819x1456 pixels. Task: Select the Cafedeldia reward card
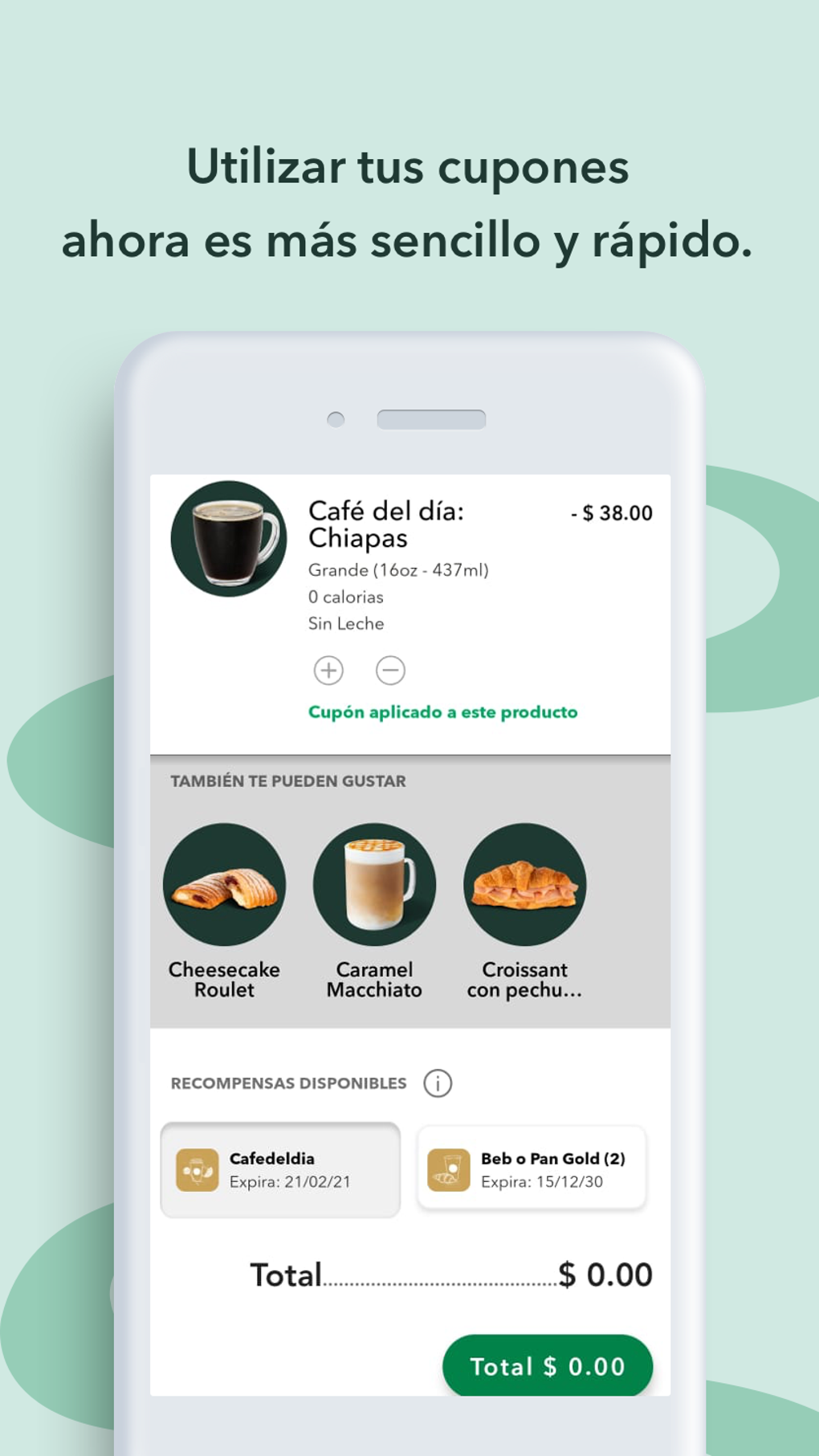(x=280, y=1168)
